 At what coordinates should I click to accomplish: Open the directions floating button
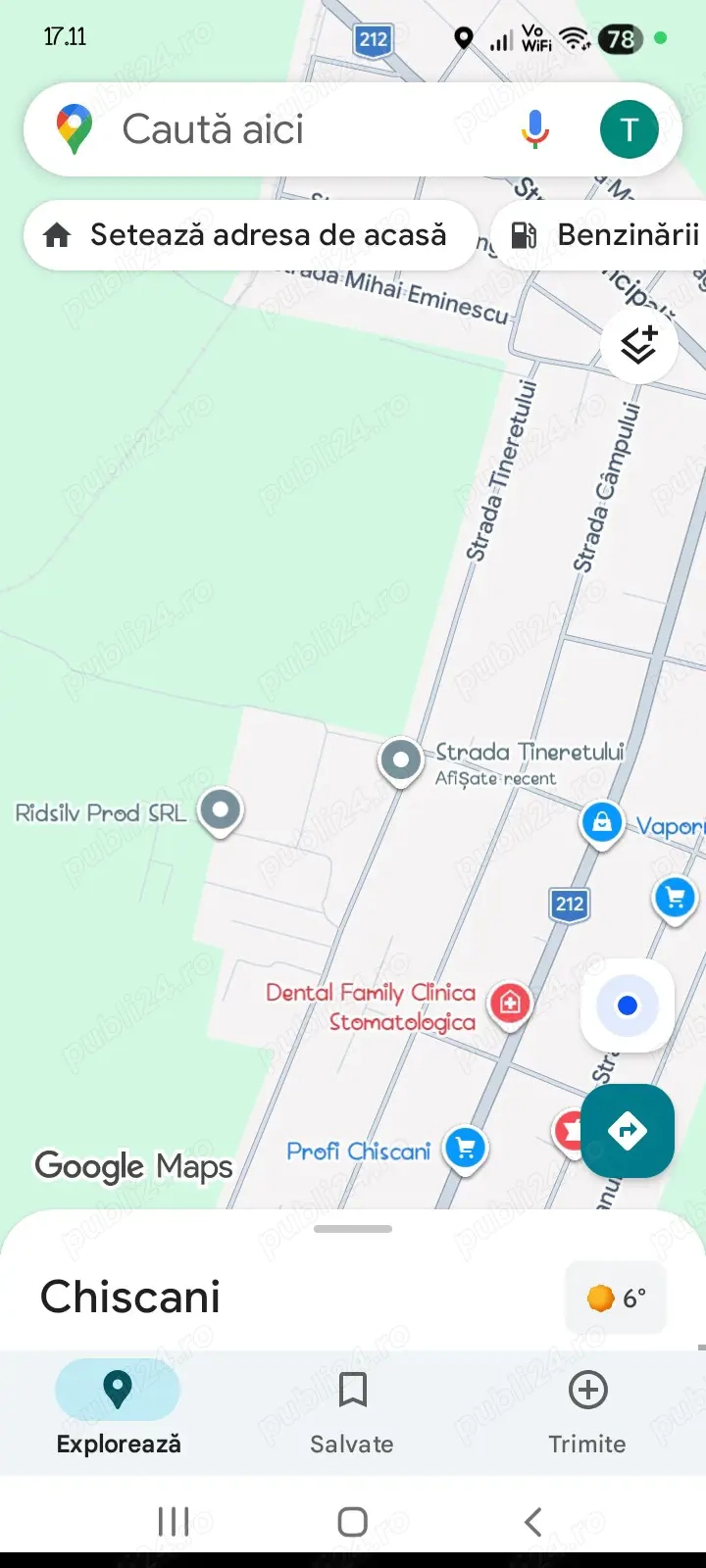click(628, 1131)
